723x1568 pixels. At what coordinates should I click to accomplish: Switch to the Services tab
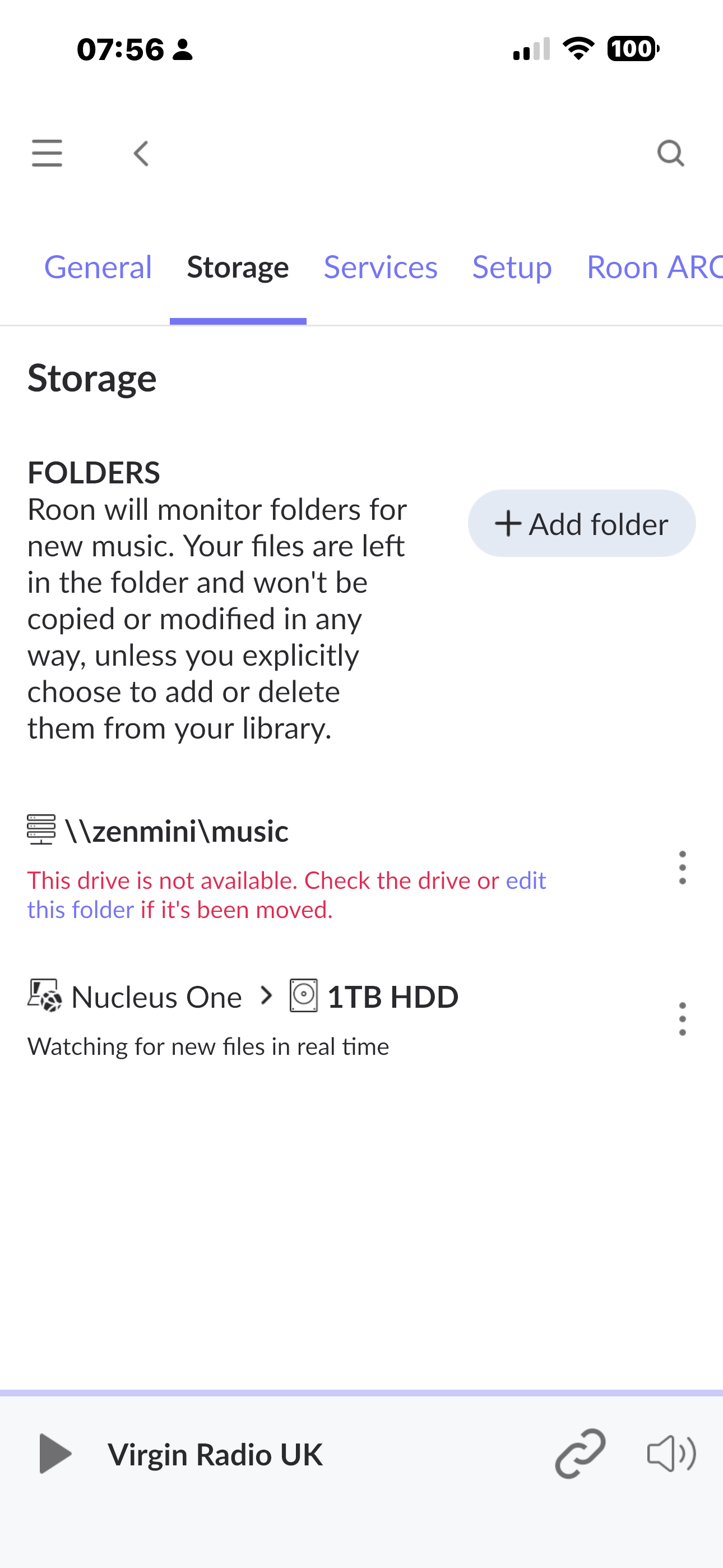[381, 267]
